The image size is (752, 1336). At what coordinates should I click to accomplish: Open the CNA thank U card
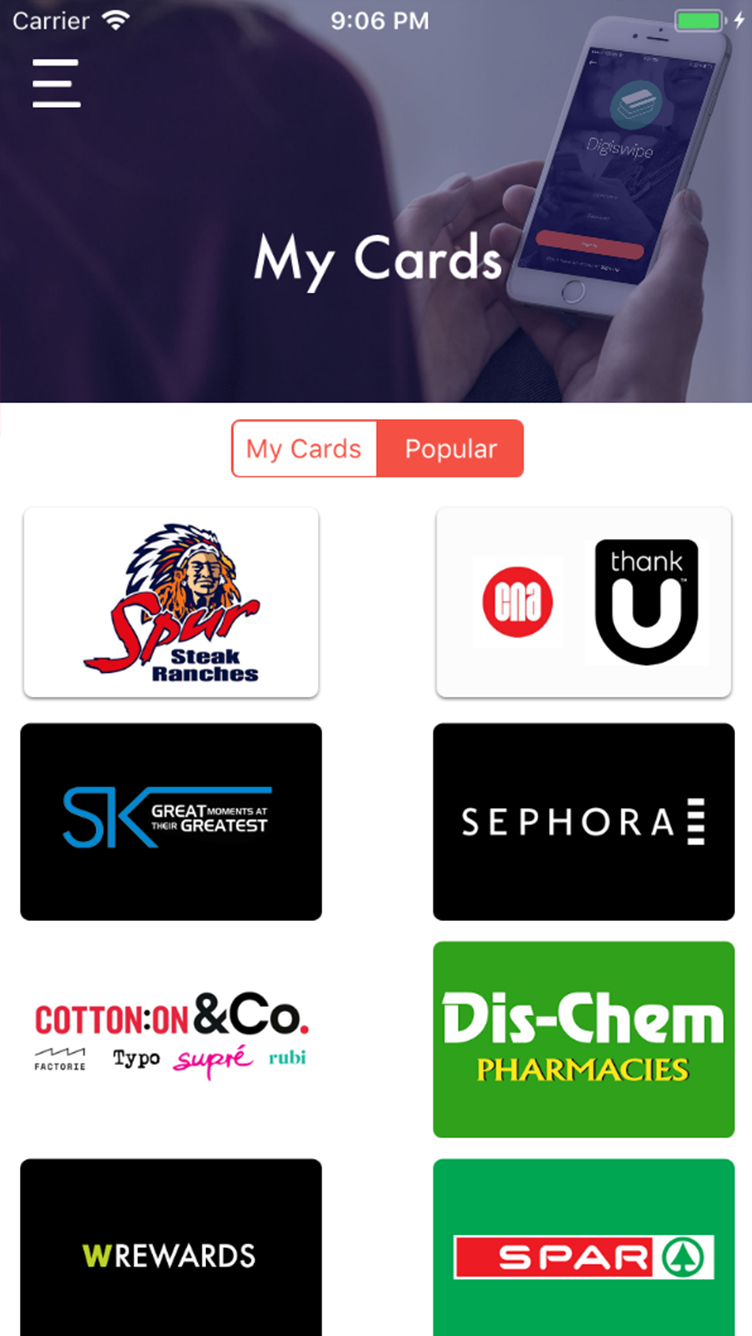pyautogui.click(x=584, y=602)
